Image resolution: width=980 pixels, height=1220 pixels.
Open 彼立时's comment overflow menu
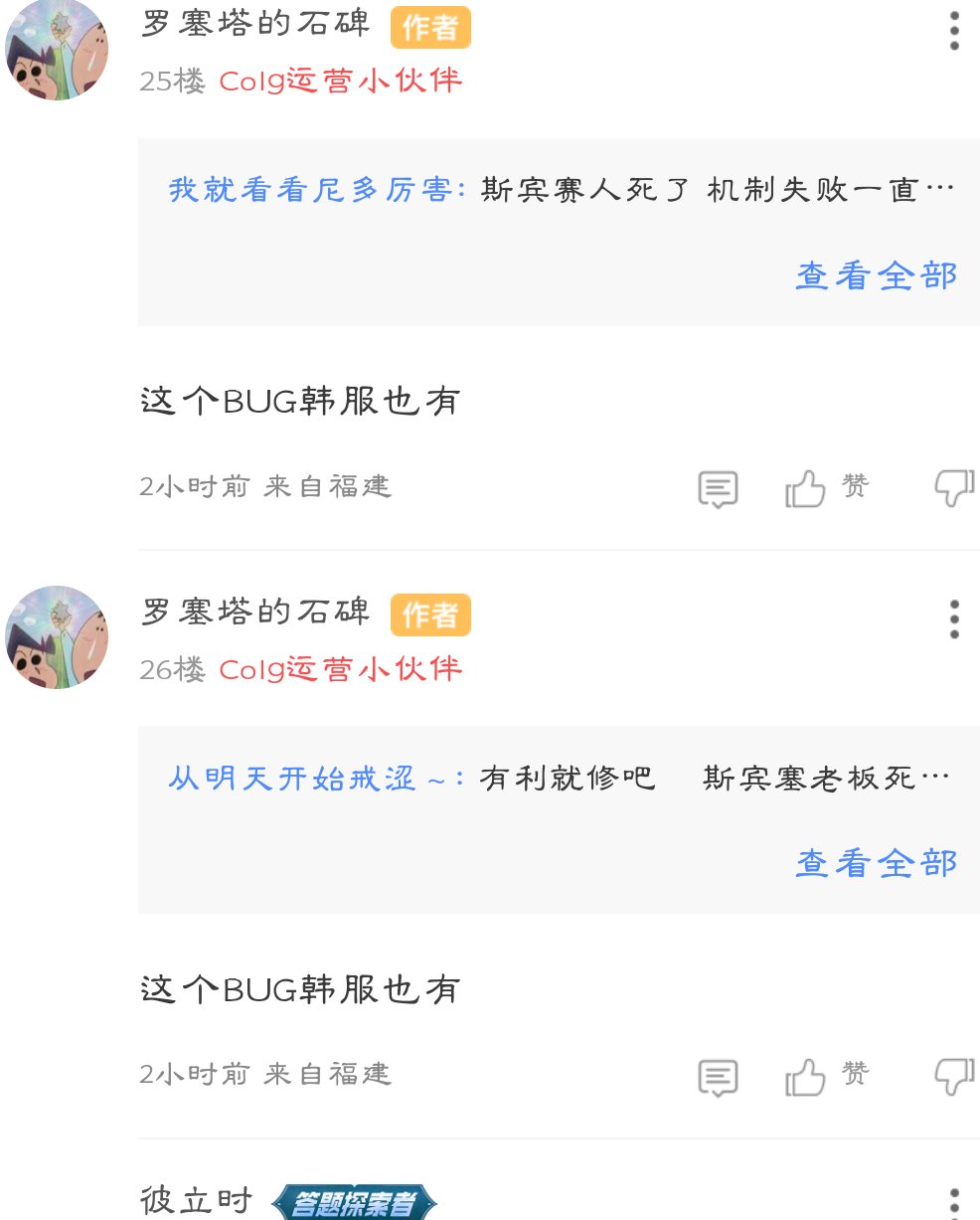point(954,1203)
